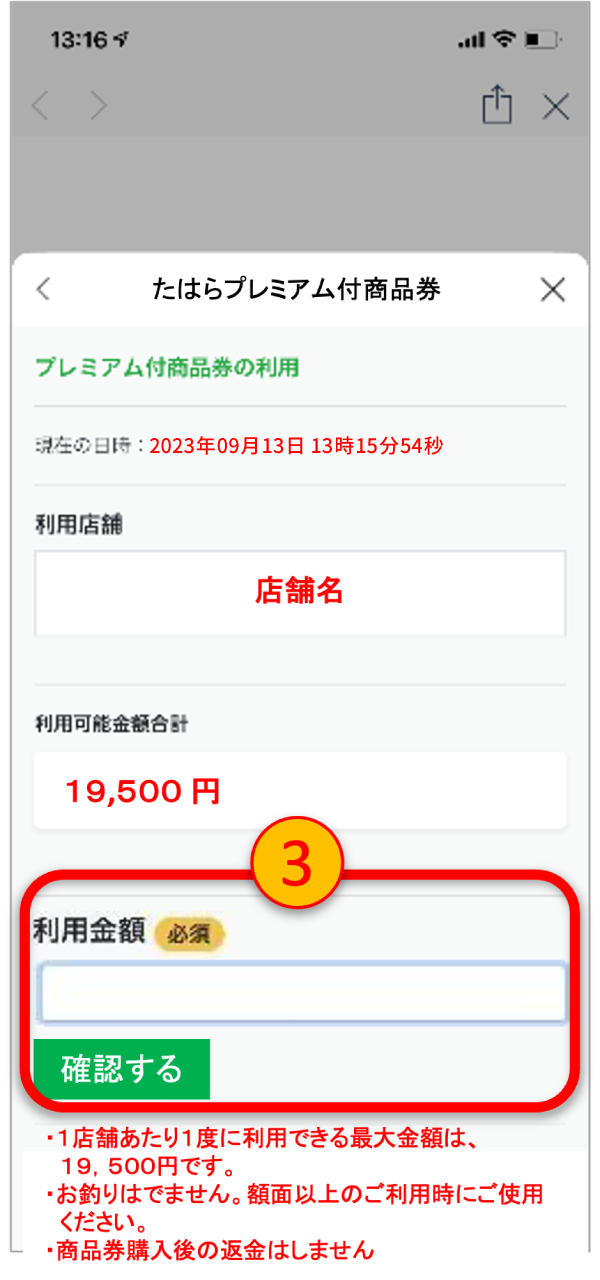Close the in-app browser window

[x=555, y=106]
